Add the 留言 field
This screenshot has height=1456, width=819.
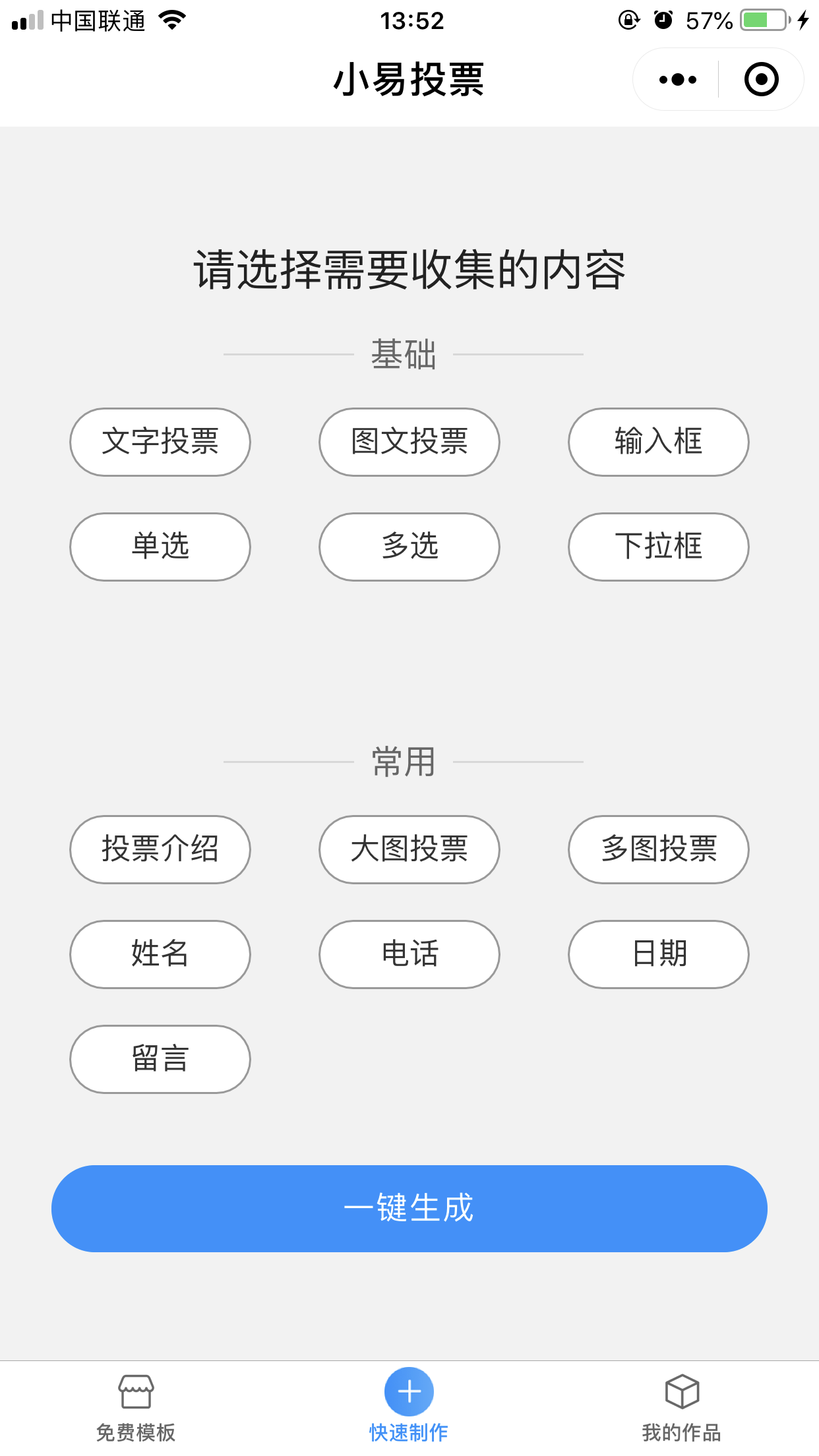tap(160, 1059)
